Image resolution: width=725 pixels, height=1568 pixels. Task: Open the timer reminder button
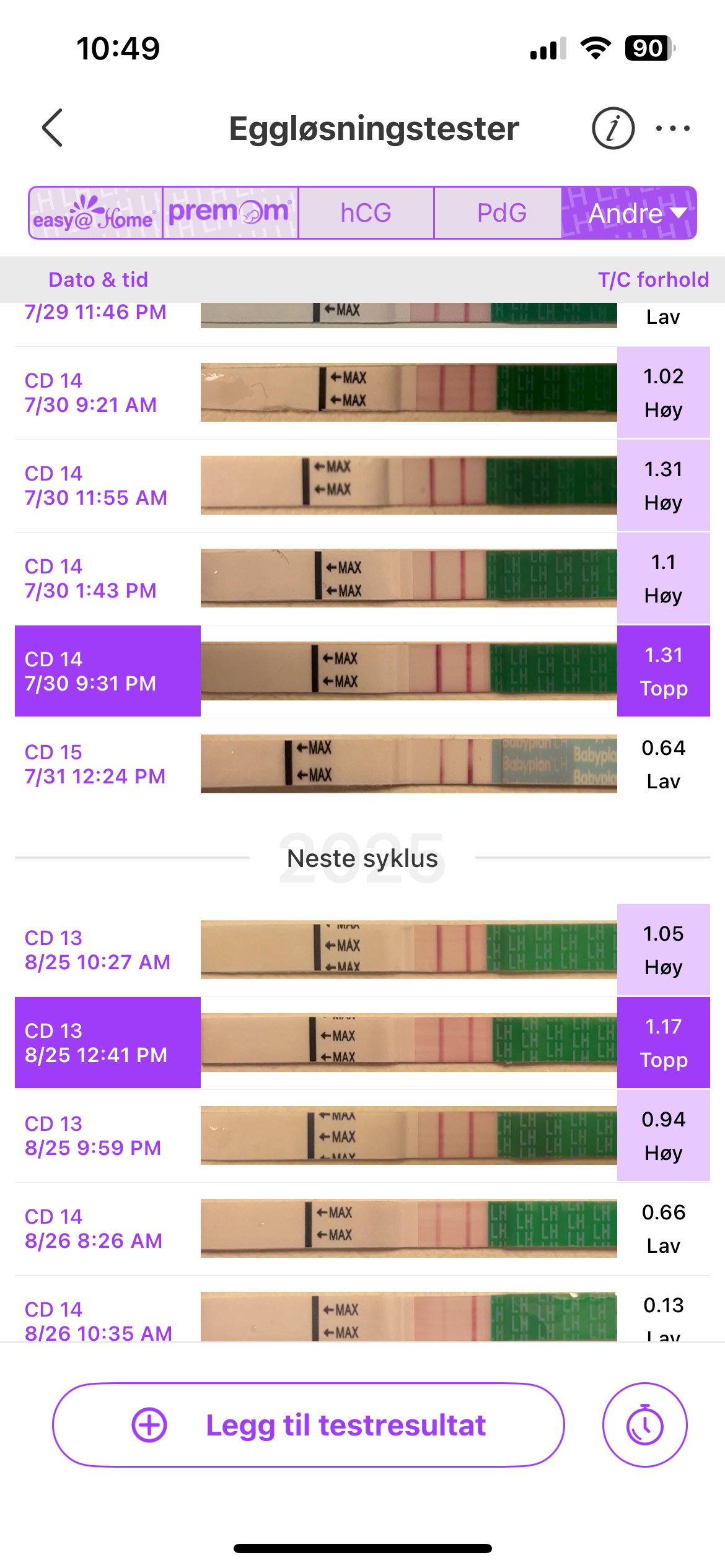pos(644,1425)
